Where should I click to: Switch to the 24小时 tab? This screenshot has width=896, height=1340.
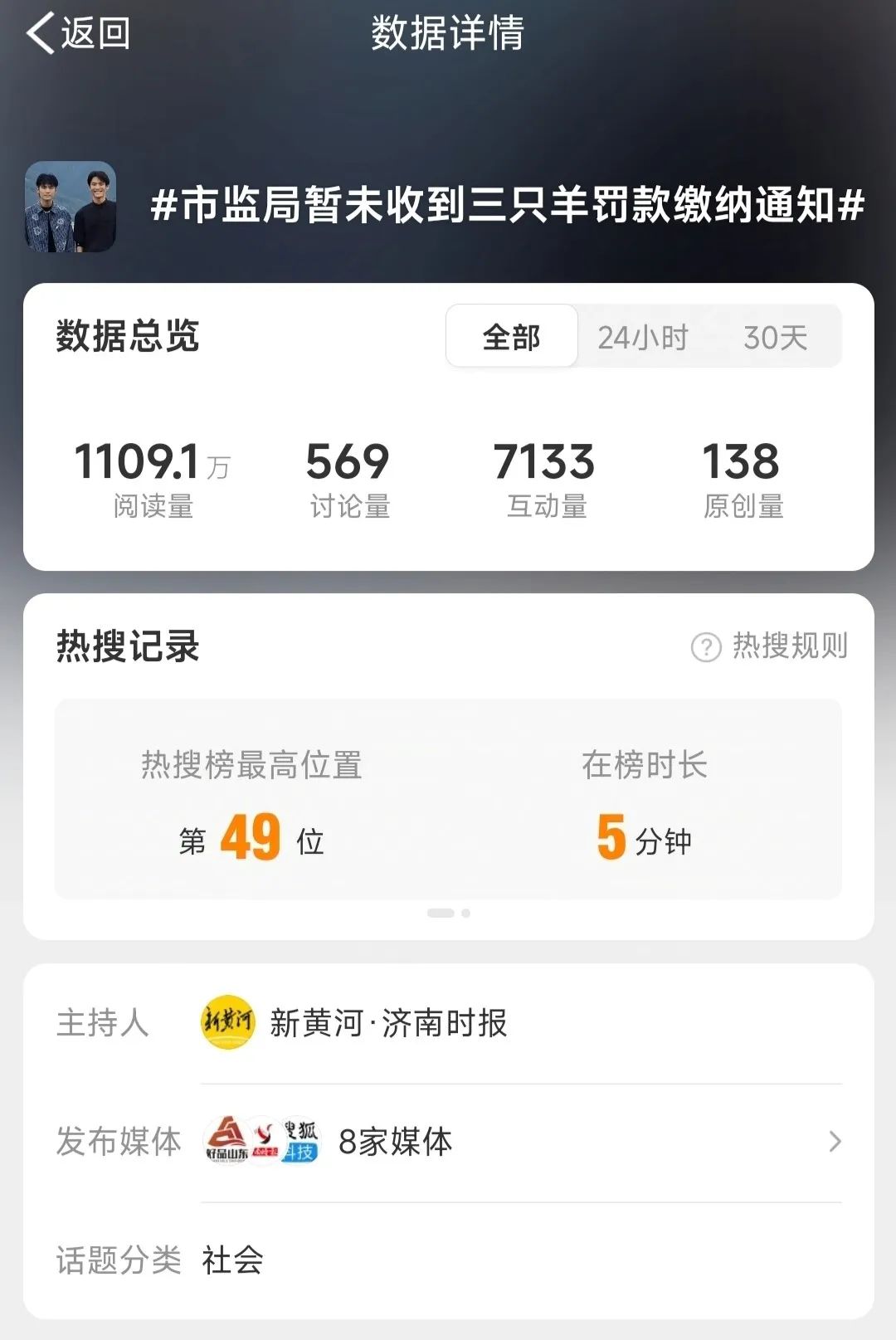643,337
